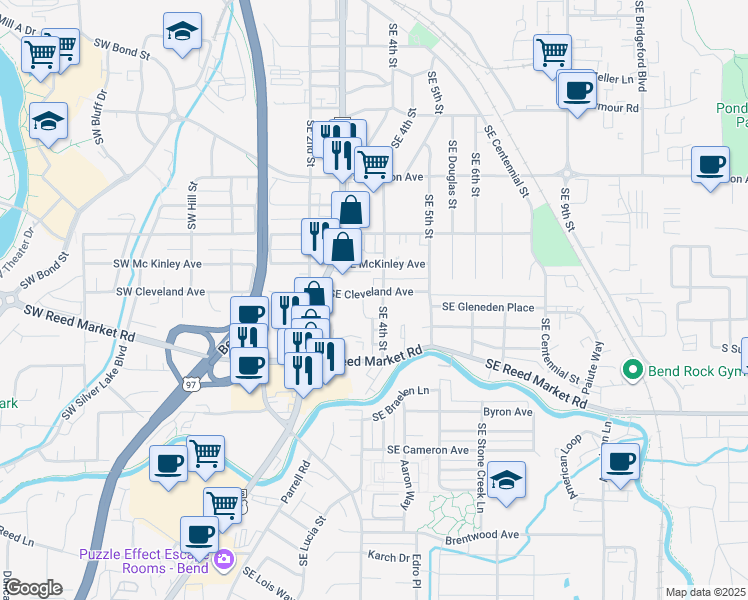748x600 pixels.
Task: Open the shopping bag marker above SE McKinley Ave
Action: (342, 246)
